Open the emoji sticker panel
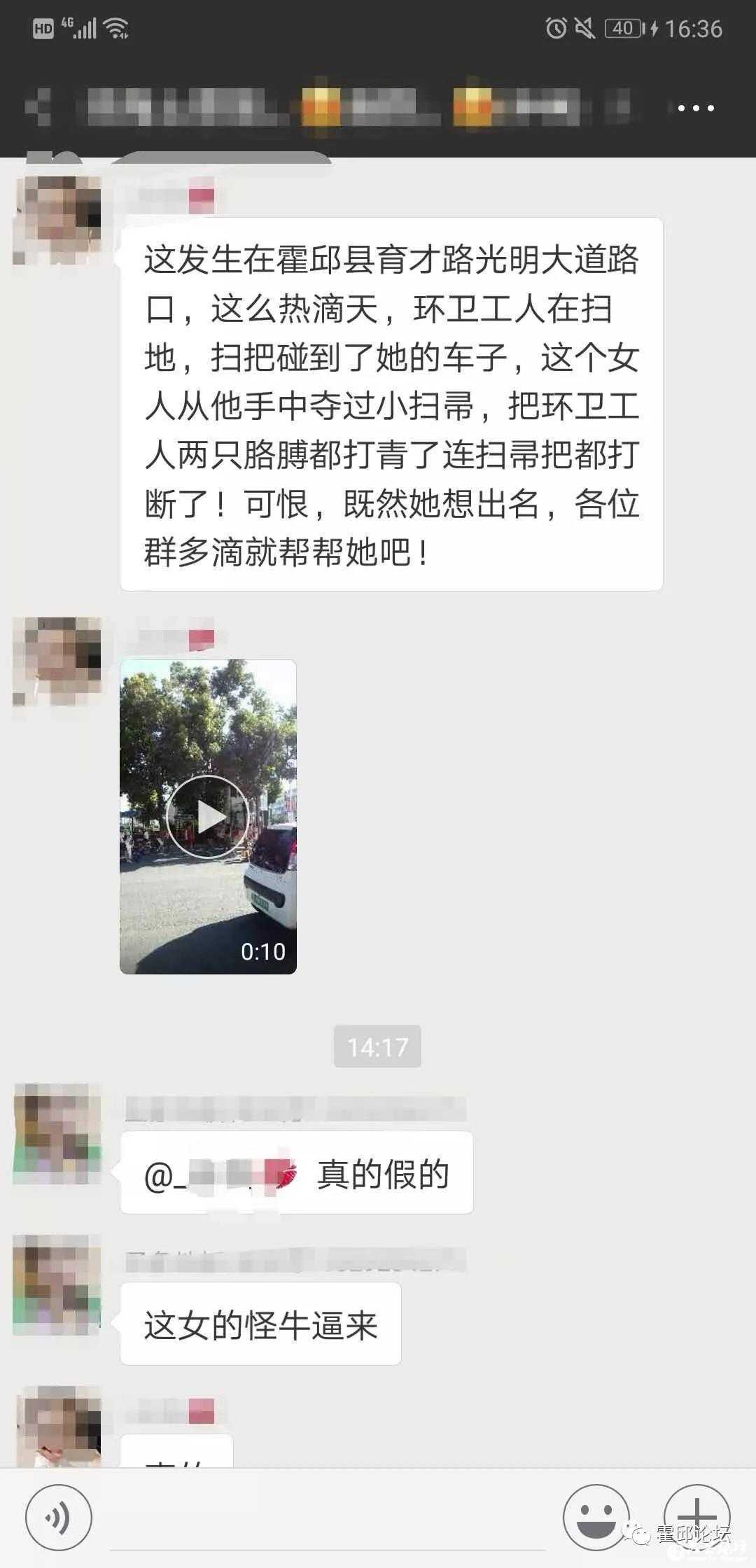 click(x=596, y=1518)
